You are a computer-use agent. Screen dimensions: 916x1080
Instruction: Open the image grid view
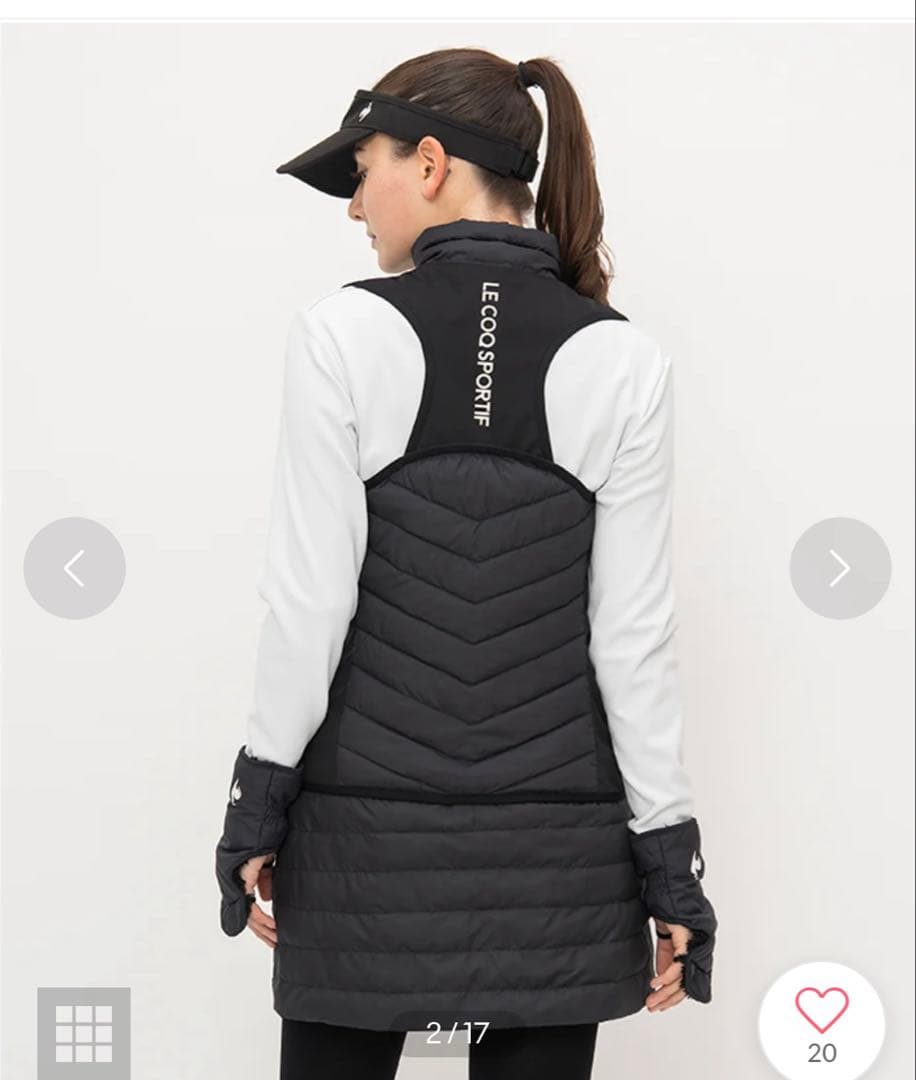84,1032
